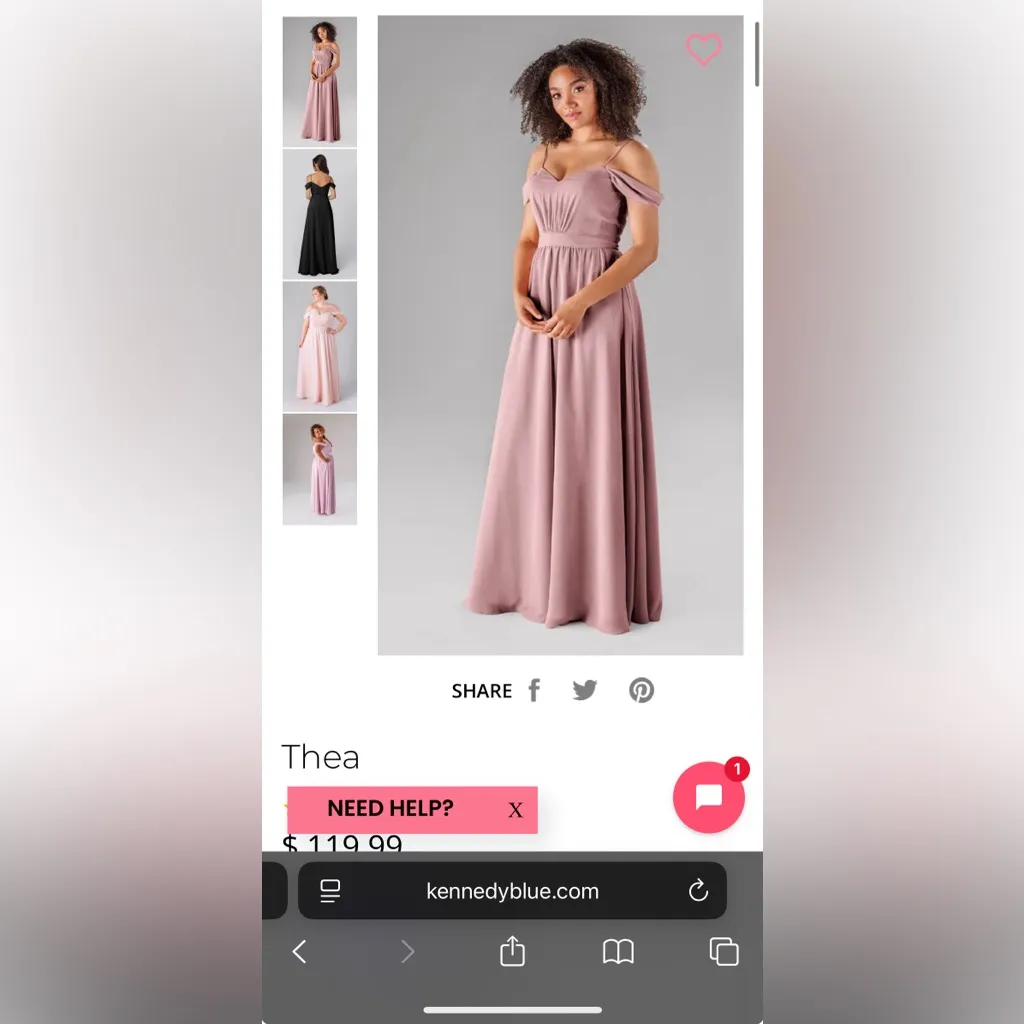Image resolution: width=1024 pixels, height=1024 pixels.
Task: Share the dress on Facebook
Action: coord(534,690)
